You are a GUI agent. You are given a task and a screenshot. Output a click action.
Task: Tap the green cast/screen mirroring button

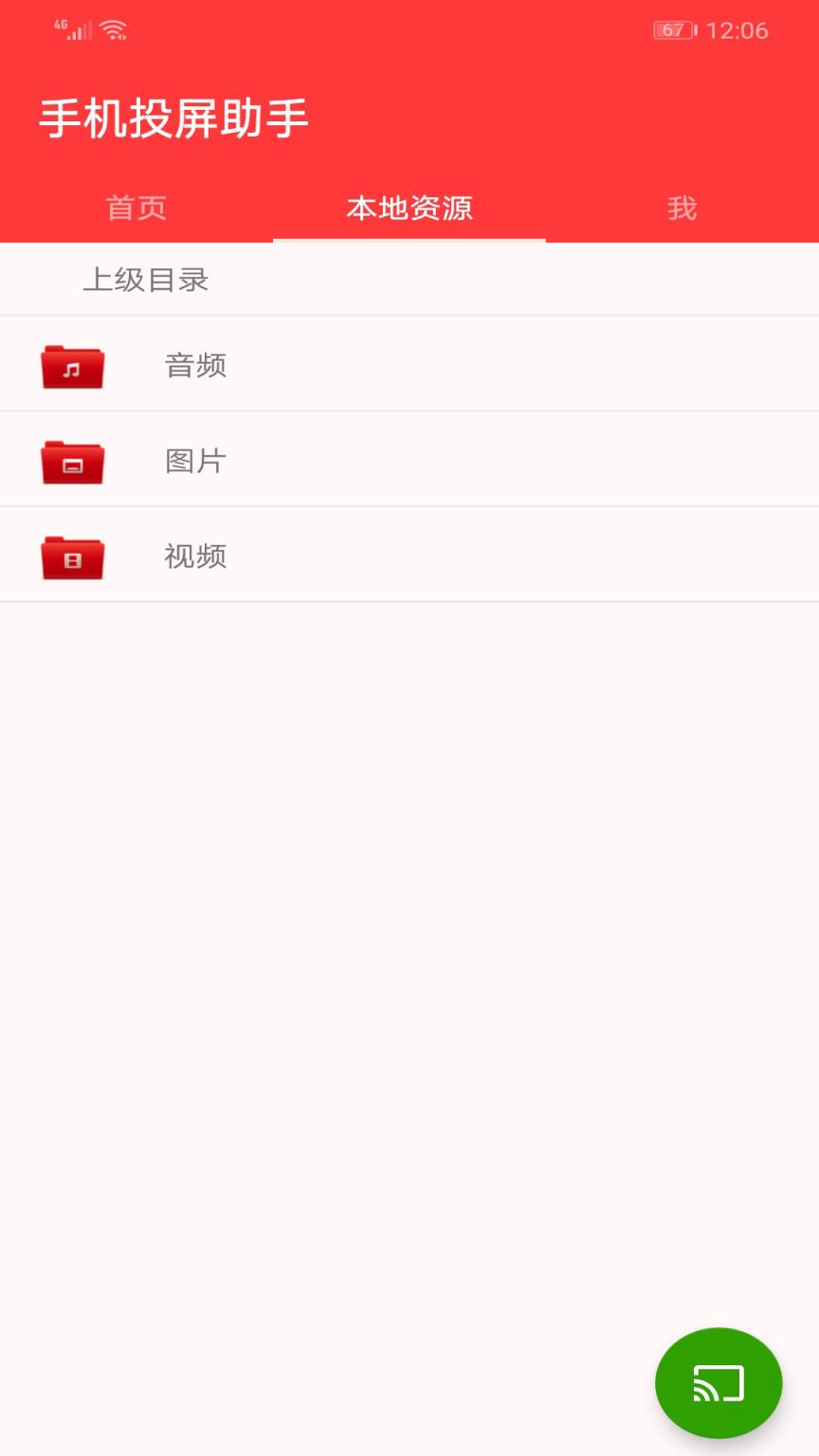click(x=719, y=1383)
